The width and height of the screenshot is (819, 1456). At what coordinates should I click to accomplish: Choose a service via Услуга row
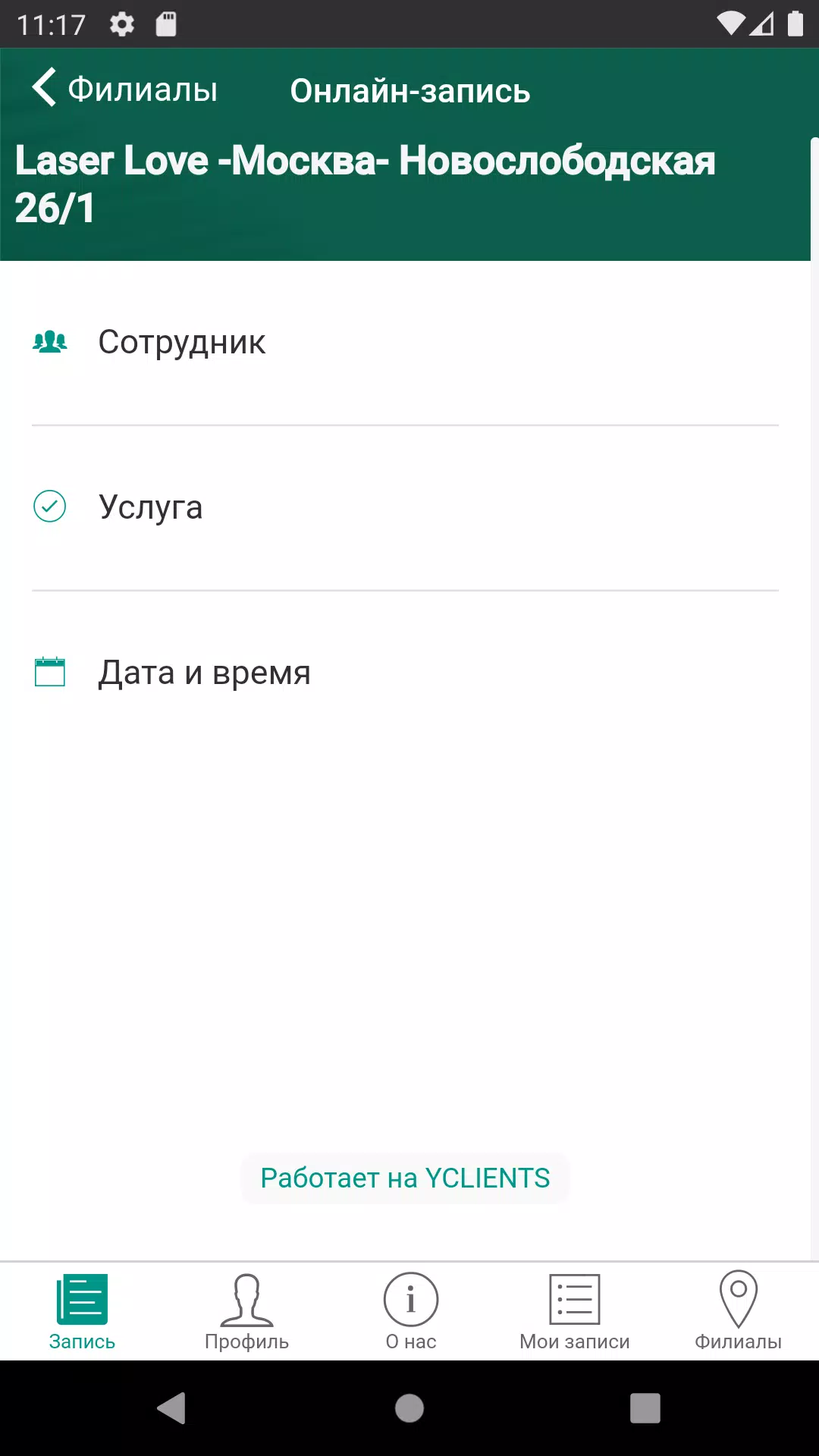pos(405,507)
